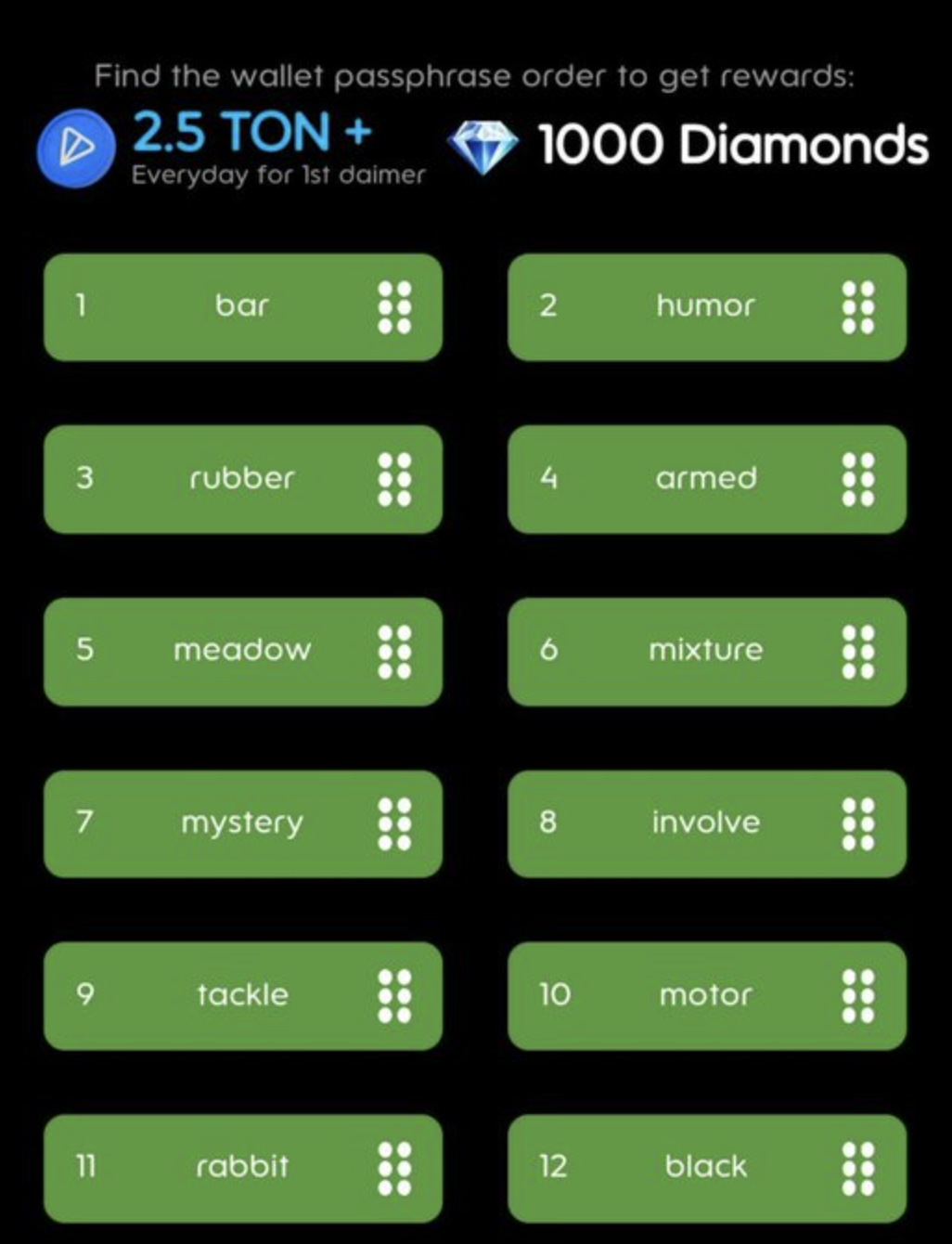Tap the "rabbit" word tile
Viewport: 952px width, 1244px height.
[x=242, y=1167]
